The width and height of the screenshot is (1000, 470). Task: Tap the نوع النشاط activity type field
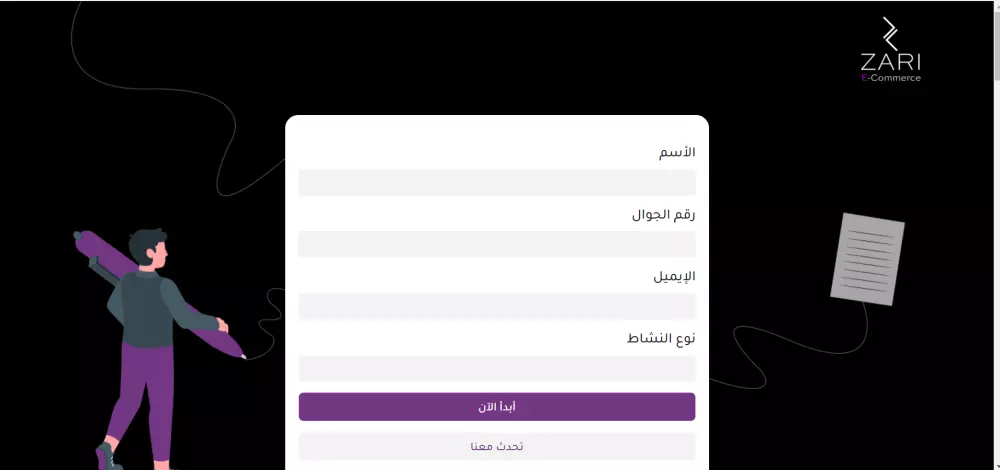[x=497, y=368]
